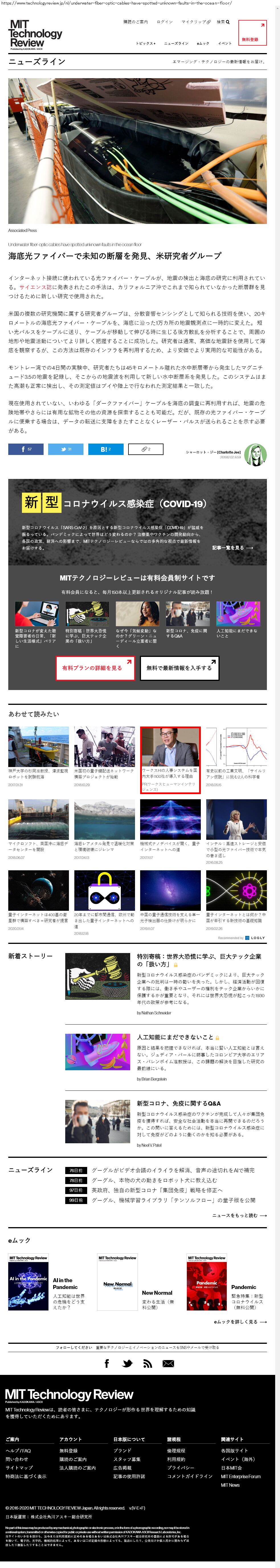Viewport: 280px width, 1568px height.
Task: Tap 無料で最新情報を入手する button
Action: click(x=180, y=668)
